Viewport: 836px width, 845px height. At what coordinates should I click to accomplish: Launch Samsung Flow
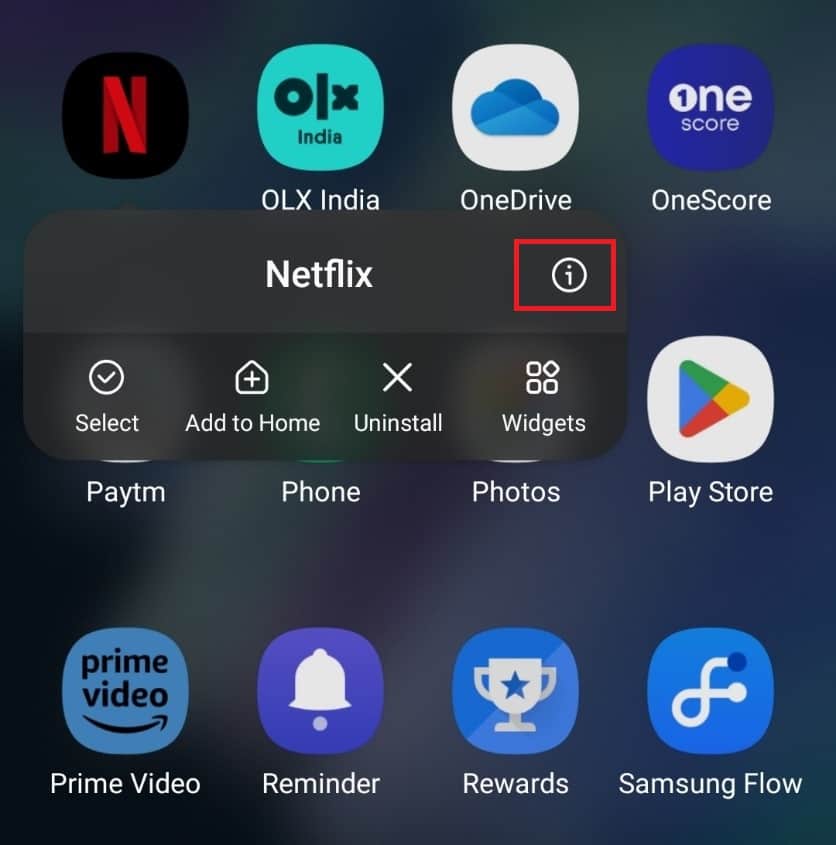point(710,690)
